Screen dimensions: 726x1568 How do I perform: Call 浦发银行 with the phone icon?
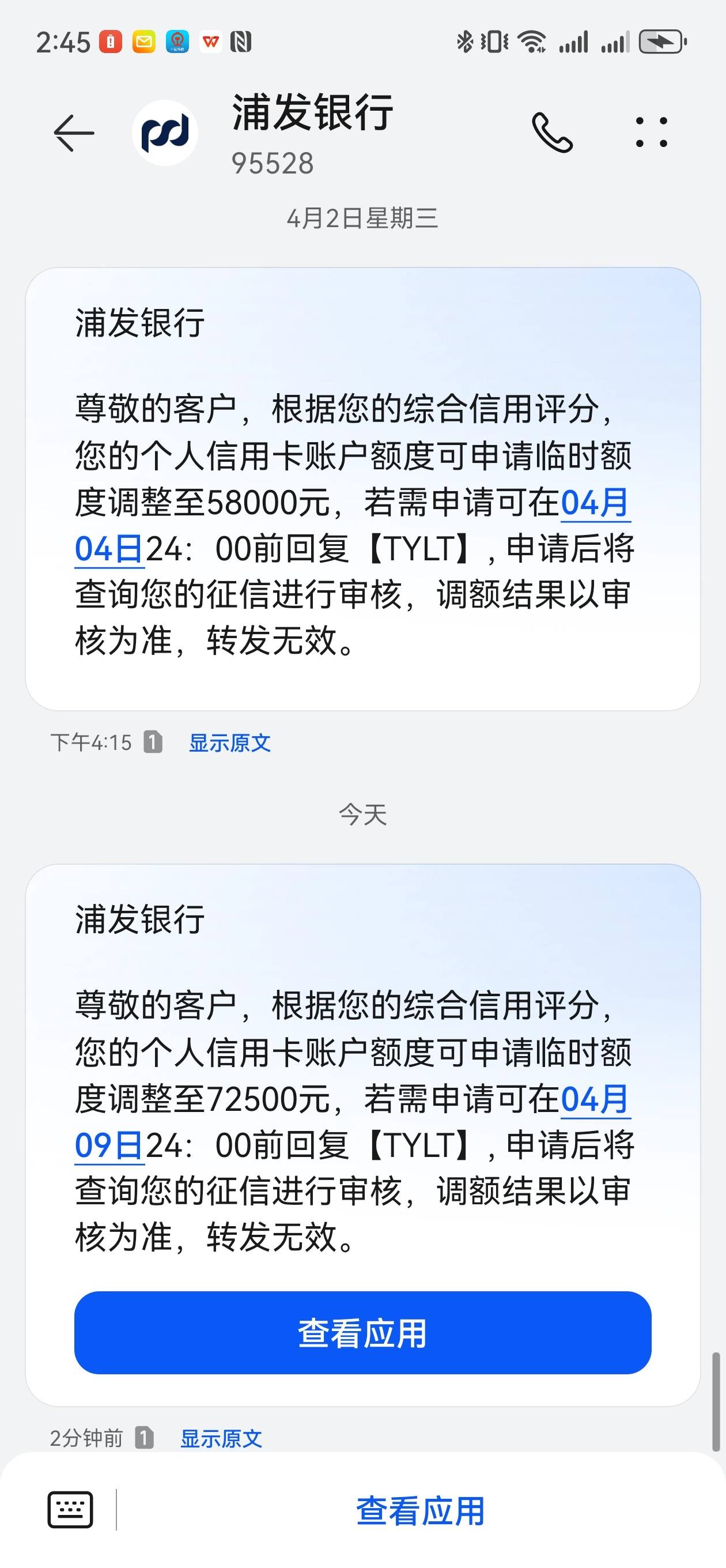pos(552,132)
